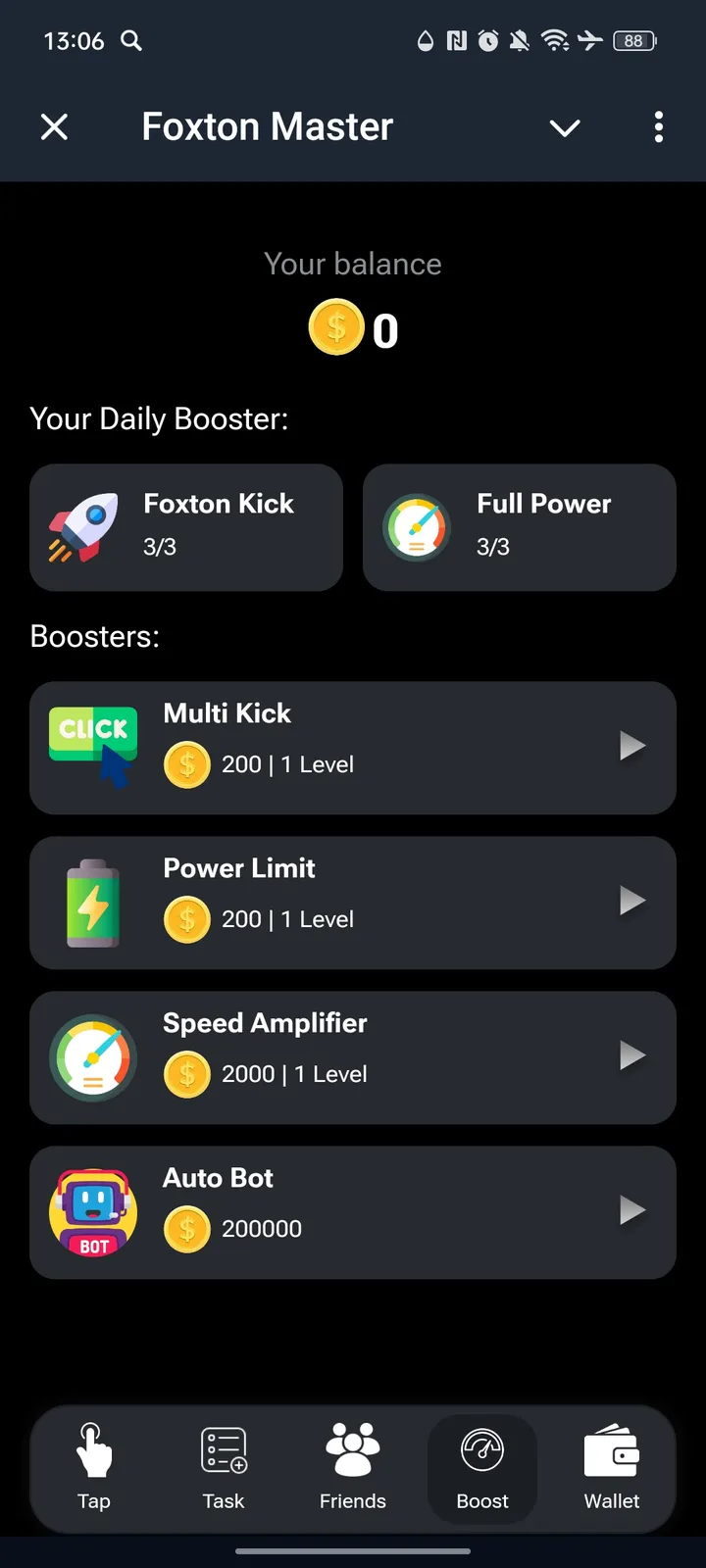This screenshot has height=1568, width=706.
Task: Expand Speed Amplifier booster details
Action: 632,1056
